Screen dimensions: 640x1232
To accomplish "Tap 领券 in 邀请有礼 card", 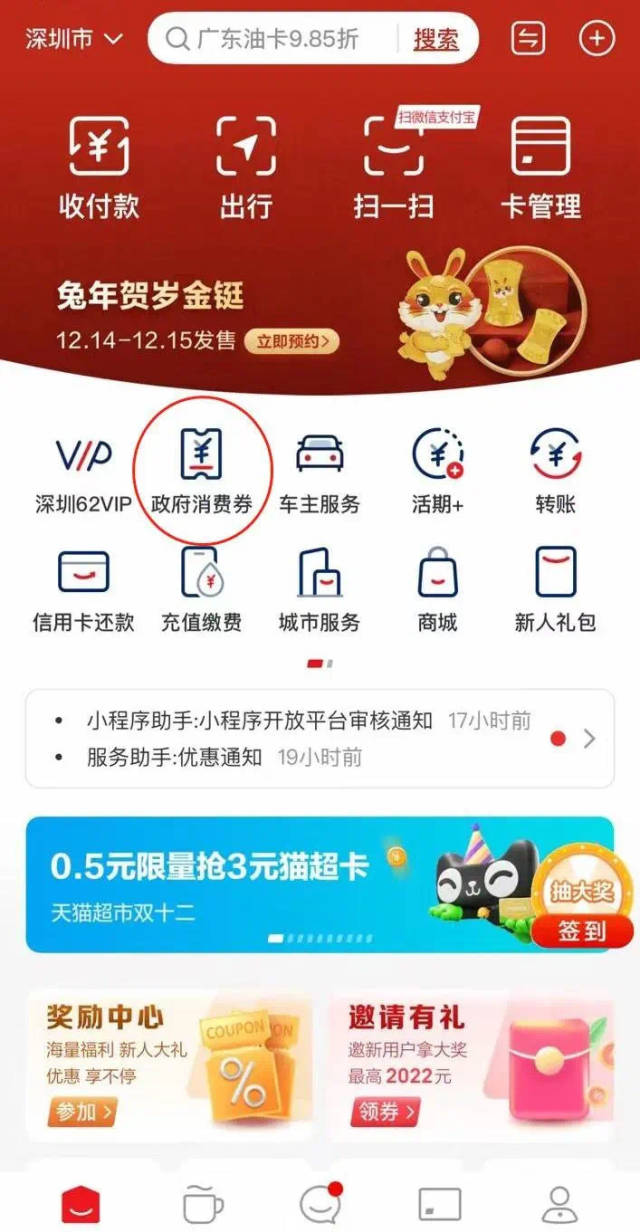I will point(386,1111).
